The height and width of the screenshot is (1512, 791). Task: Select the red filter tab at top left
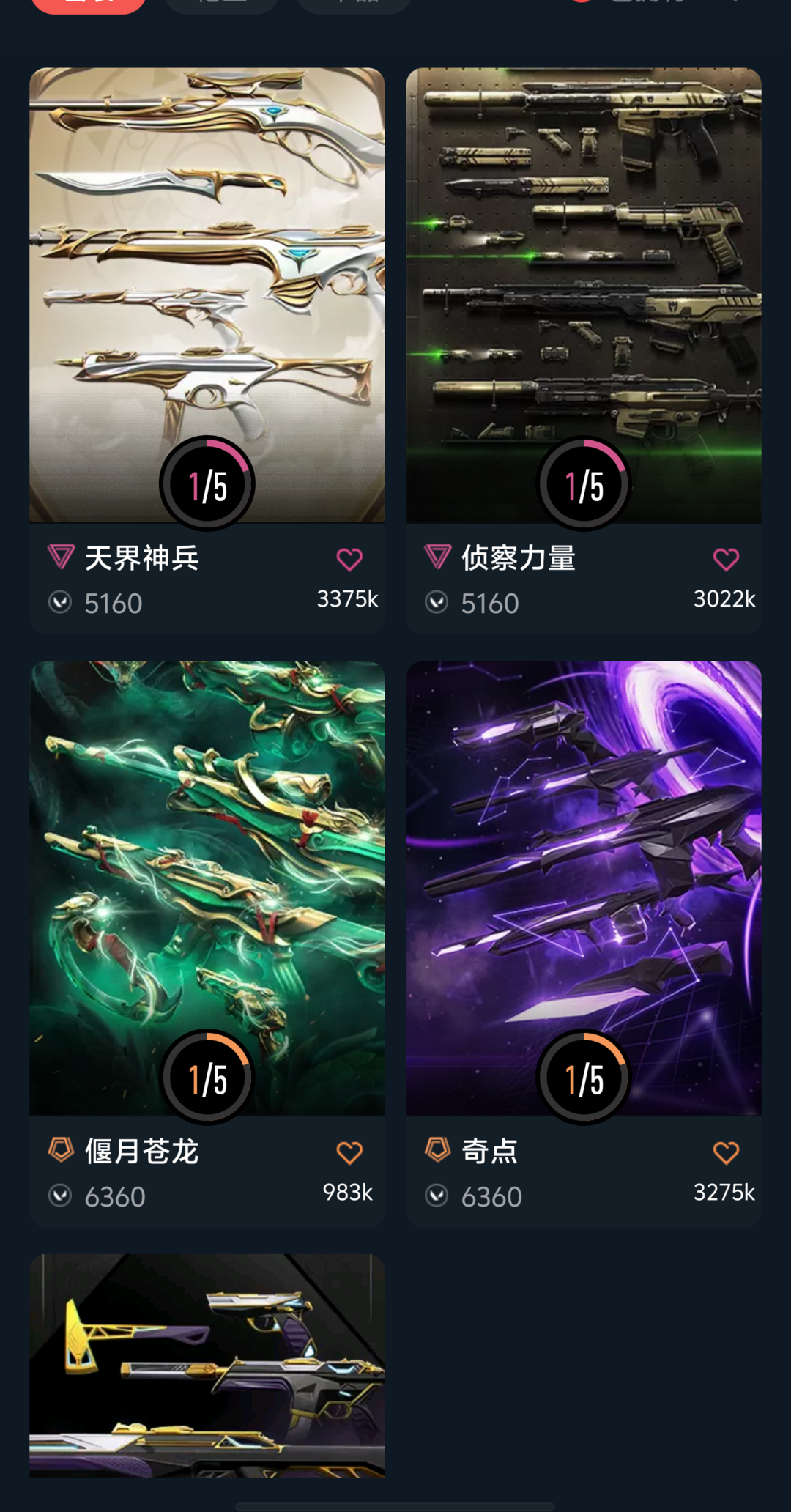[88, 4]
